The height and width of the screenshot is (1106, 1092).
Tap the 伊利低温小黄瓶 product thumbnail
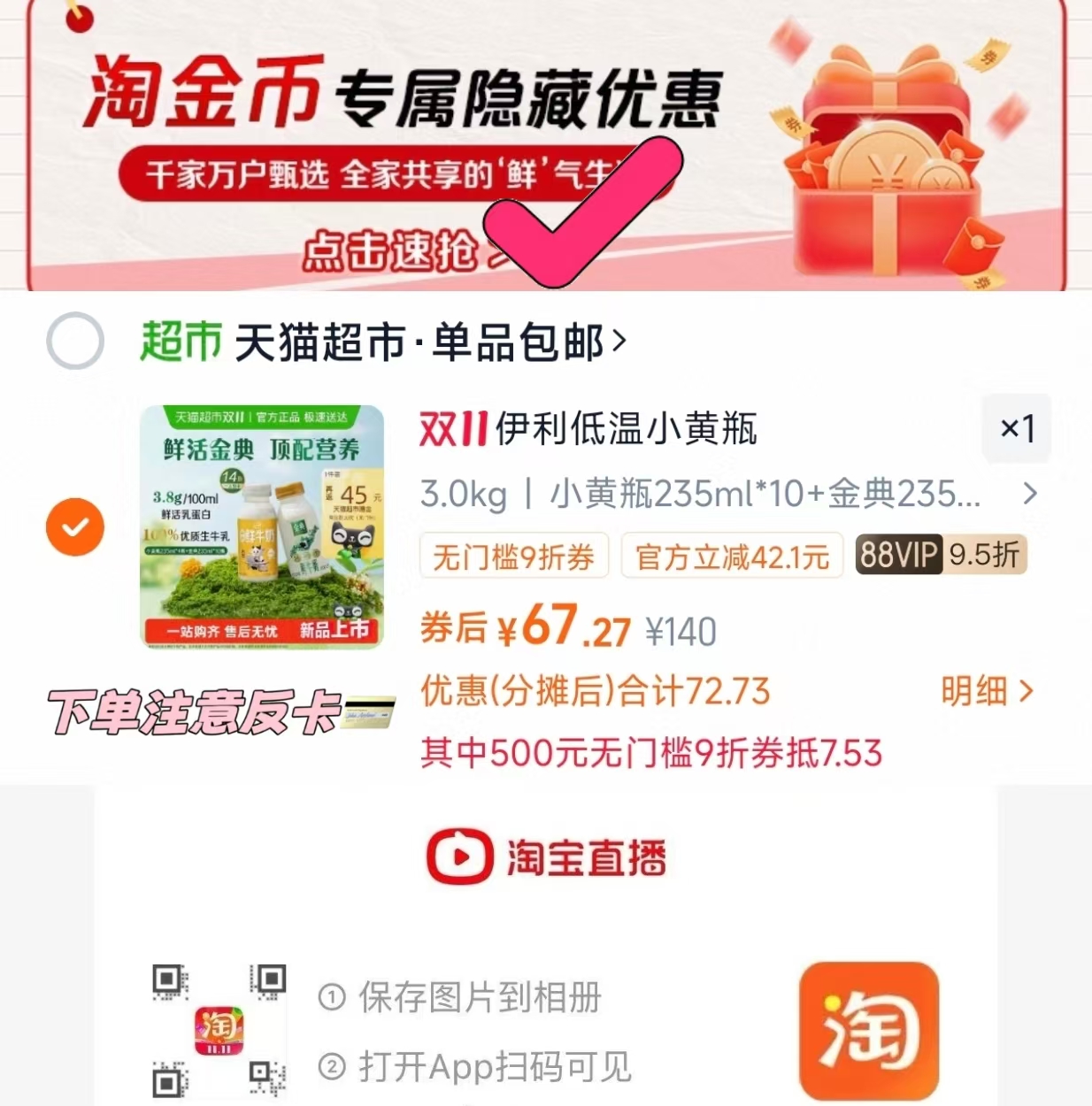pyautogui.click(x=261, y=531)
